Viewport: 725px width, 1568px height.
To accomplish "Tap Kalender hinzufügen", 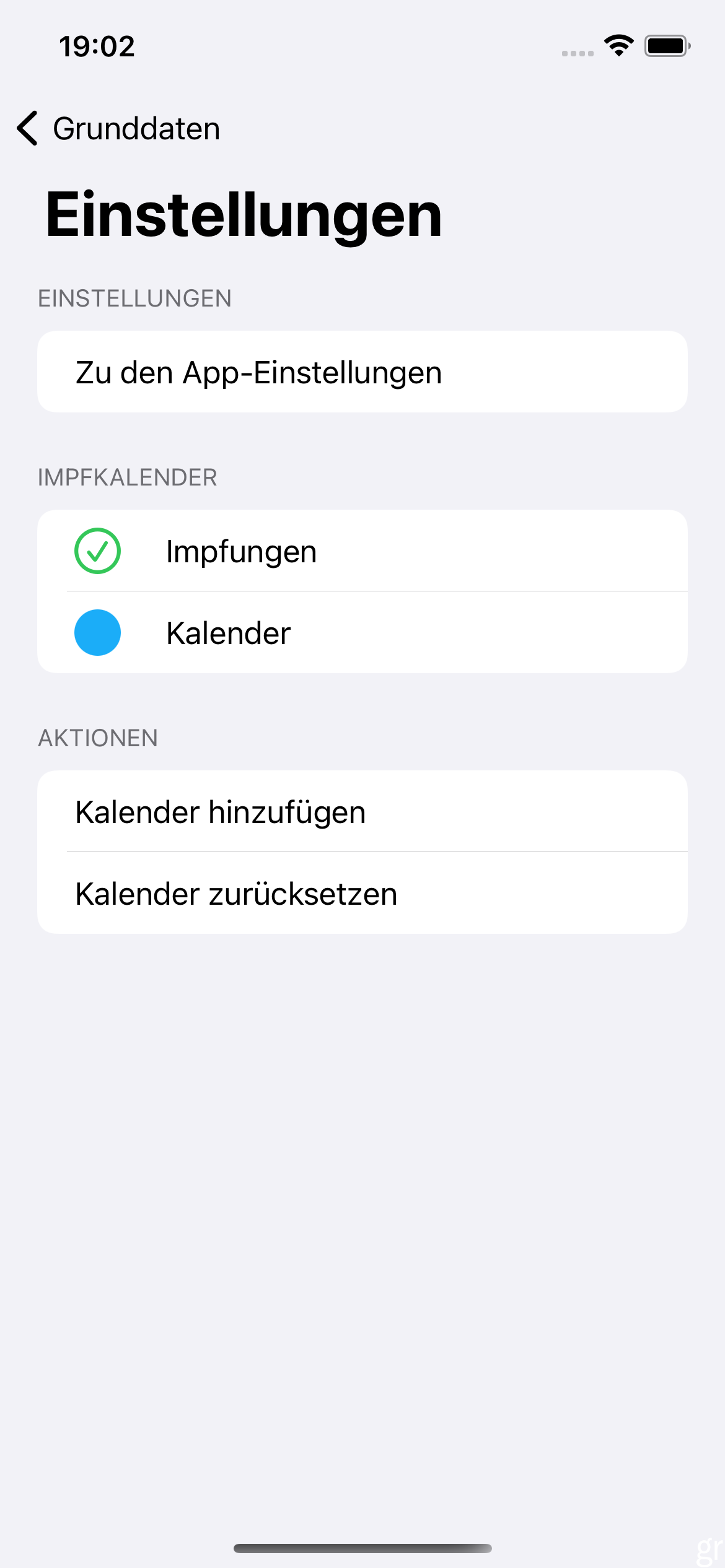I will (x=362, y=811).
